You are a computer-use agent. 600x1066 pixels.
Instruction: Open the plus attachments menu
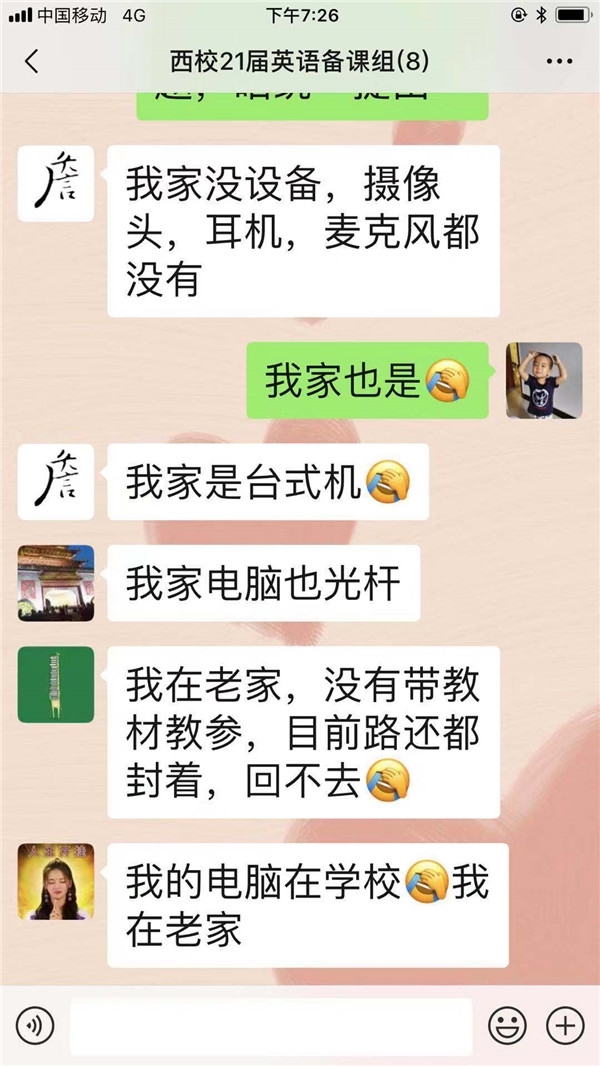[565, 1025]
